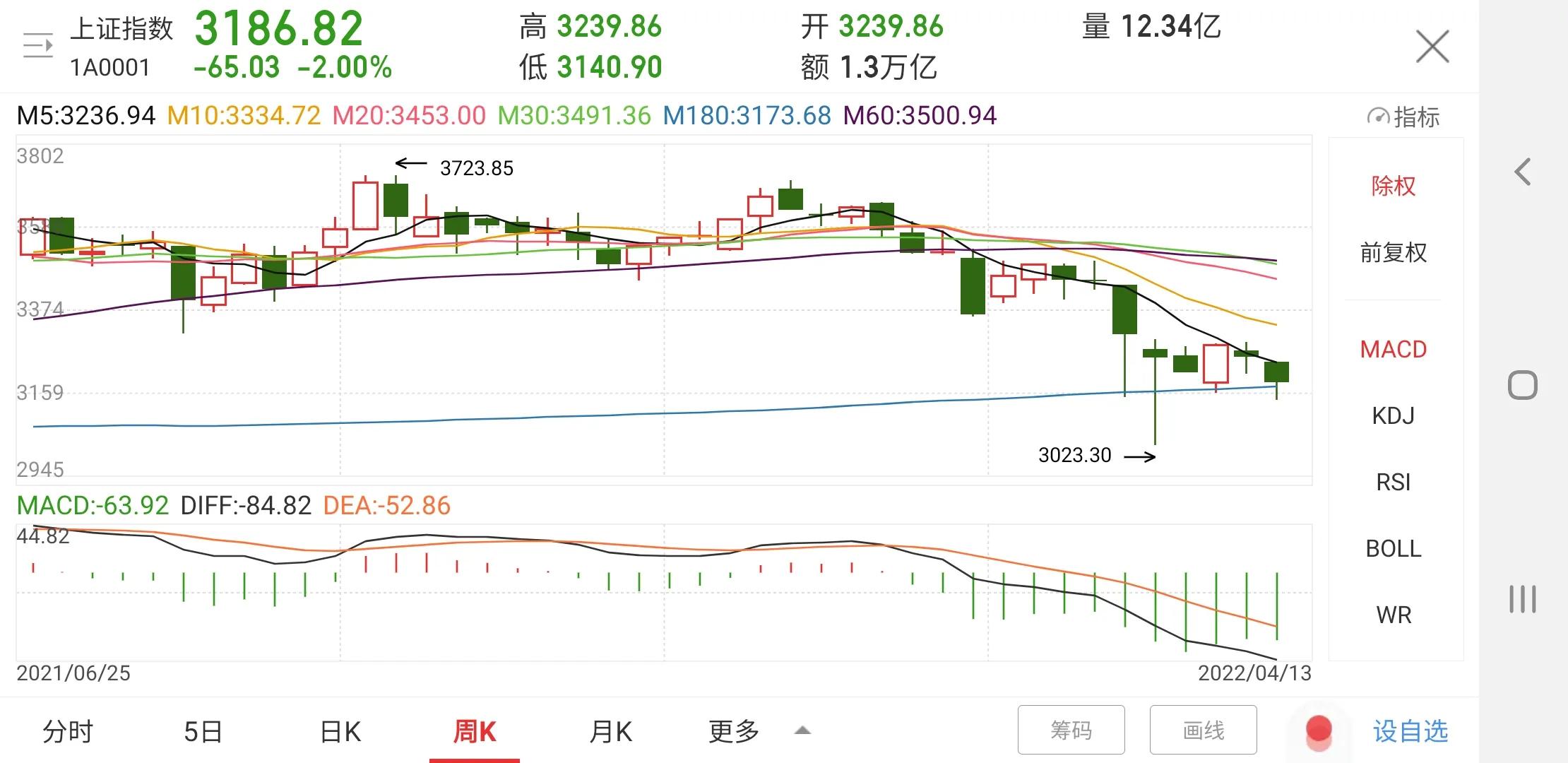1568x763 pixels.
Task: Add index to watchlist via 设自选
Action: (x=1410, y=731)
